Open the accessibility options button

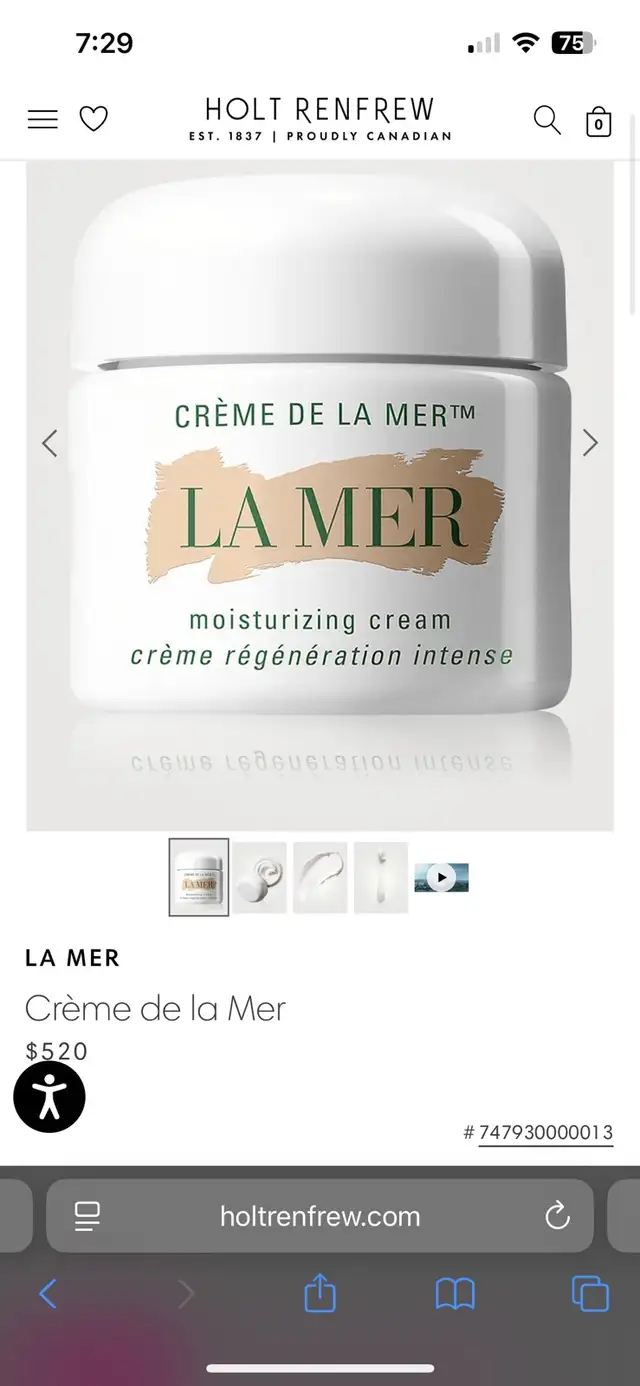pyautogui.click(x=49, y=1096)
